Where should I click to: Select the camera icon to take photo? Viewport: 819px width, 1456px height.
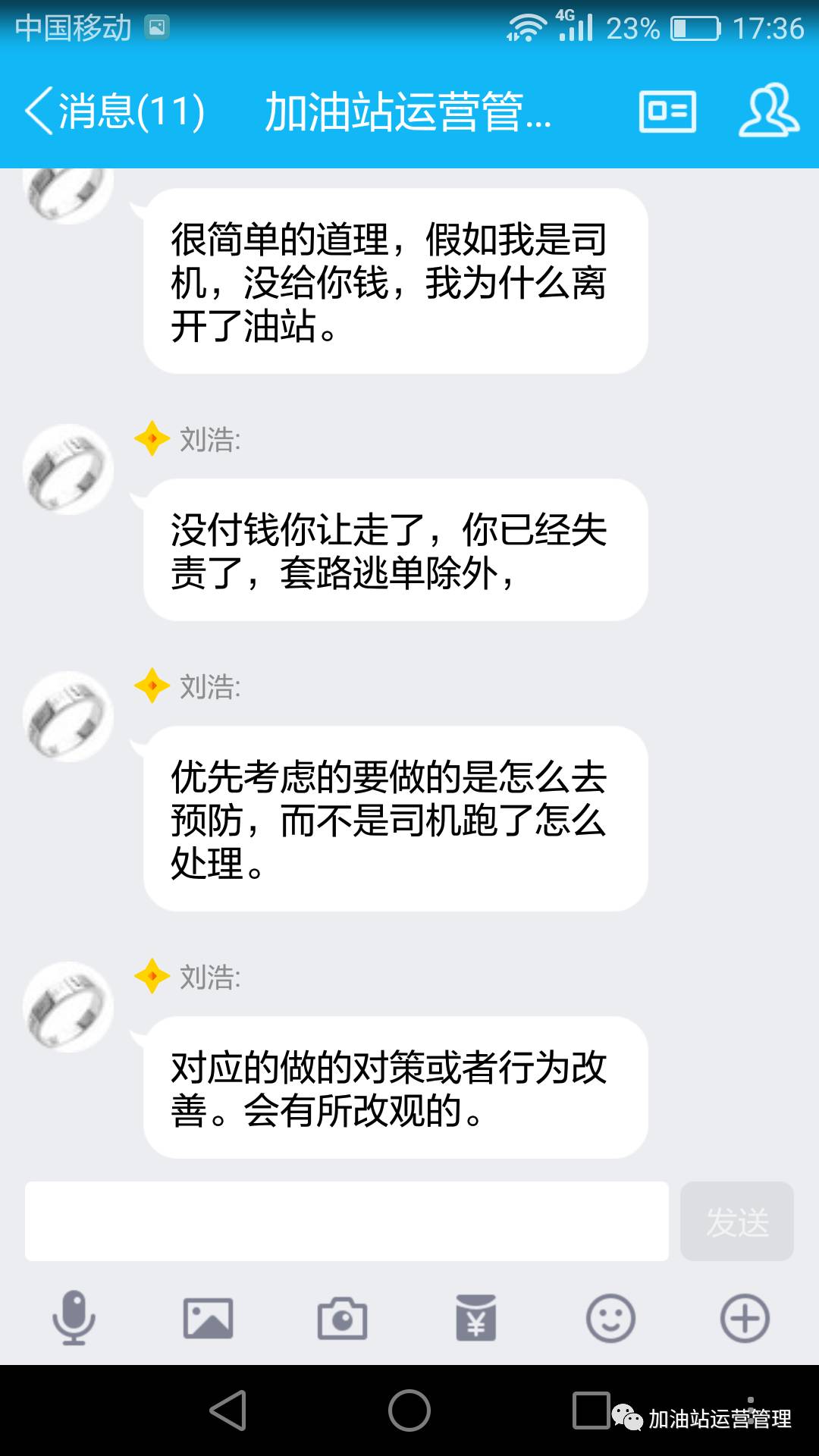[x=343, y=1318]
